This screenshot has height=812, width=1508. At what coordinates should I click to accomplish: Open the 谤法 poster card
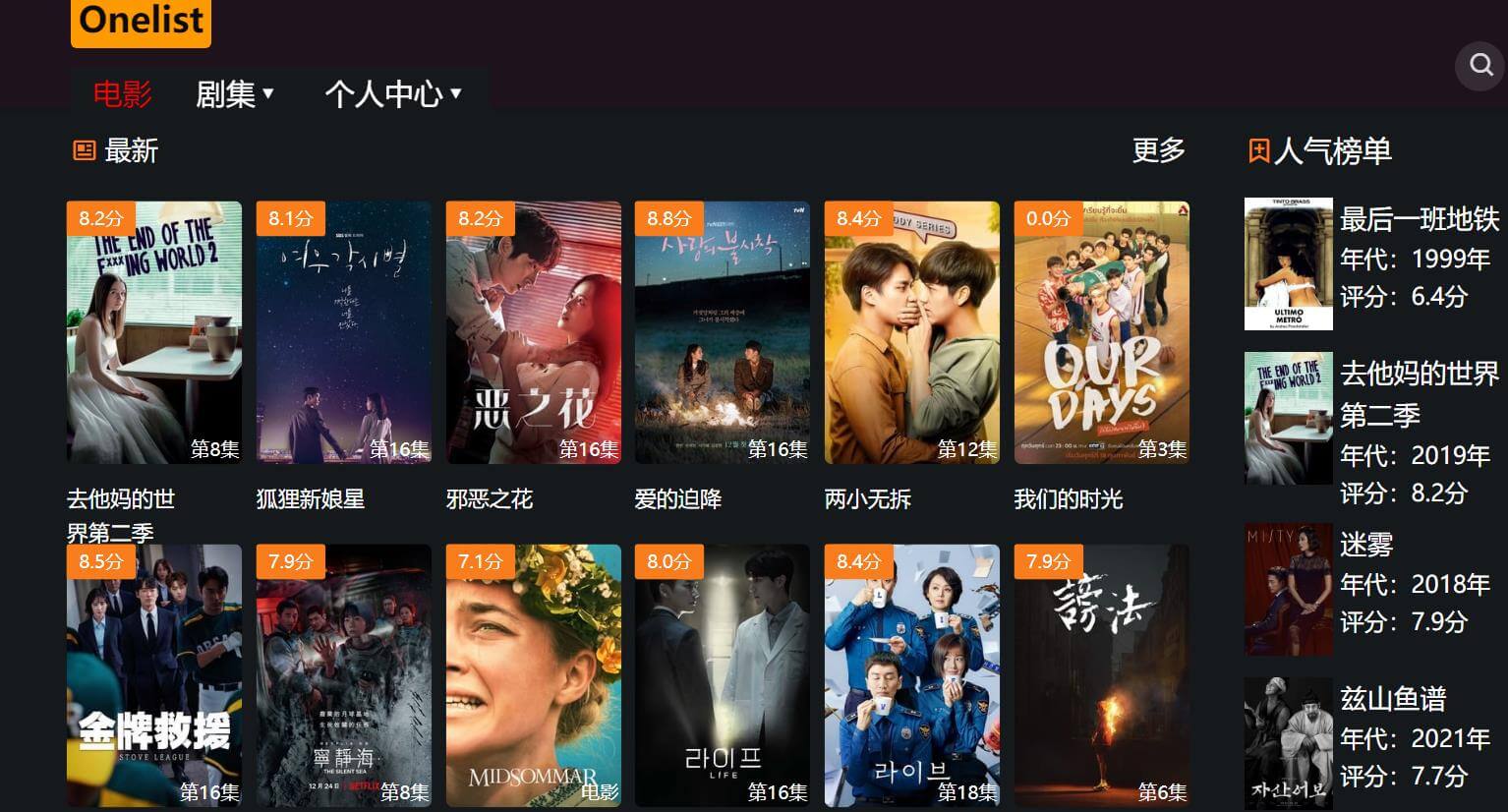[1101, 675]
